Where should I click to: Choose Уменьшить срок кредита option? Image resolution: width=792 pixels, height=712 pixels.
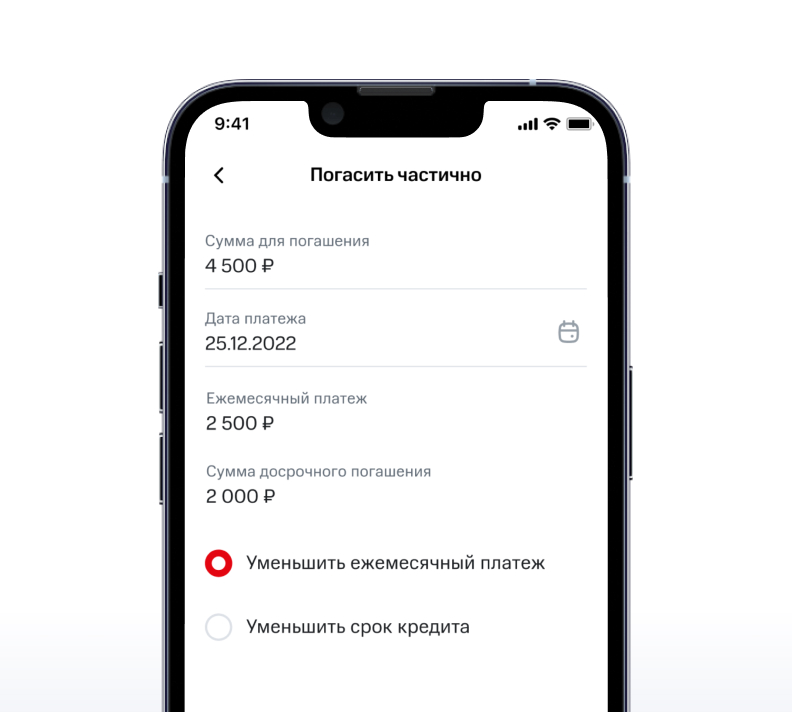click(219, 627)
